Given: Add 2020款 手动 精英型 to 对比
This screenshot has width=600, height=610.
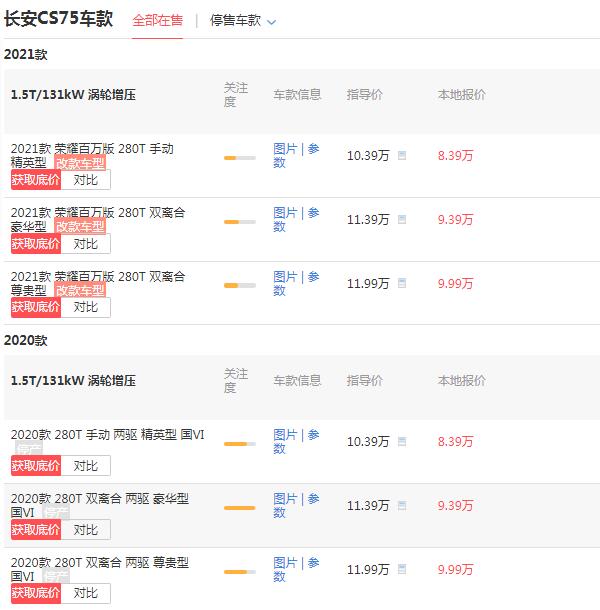Looking at the screenshot, I should pos(85,466).
